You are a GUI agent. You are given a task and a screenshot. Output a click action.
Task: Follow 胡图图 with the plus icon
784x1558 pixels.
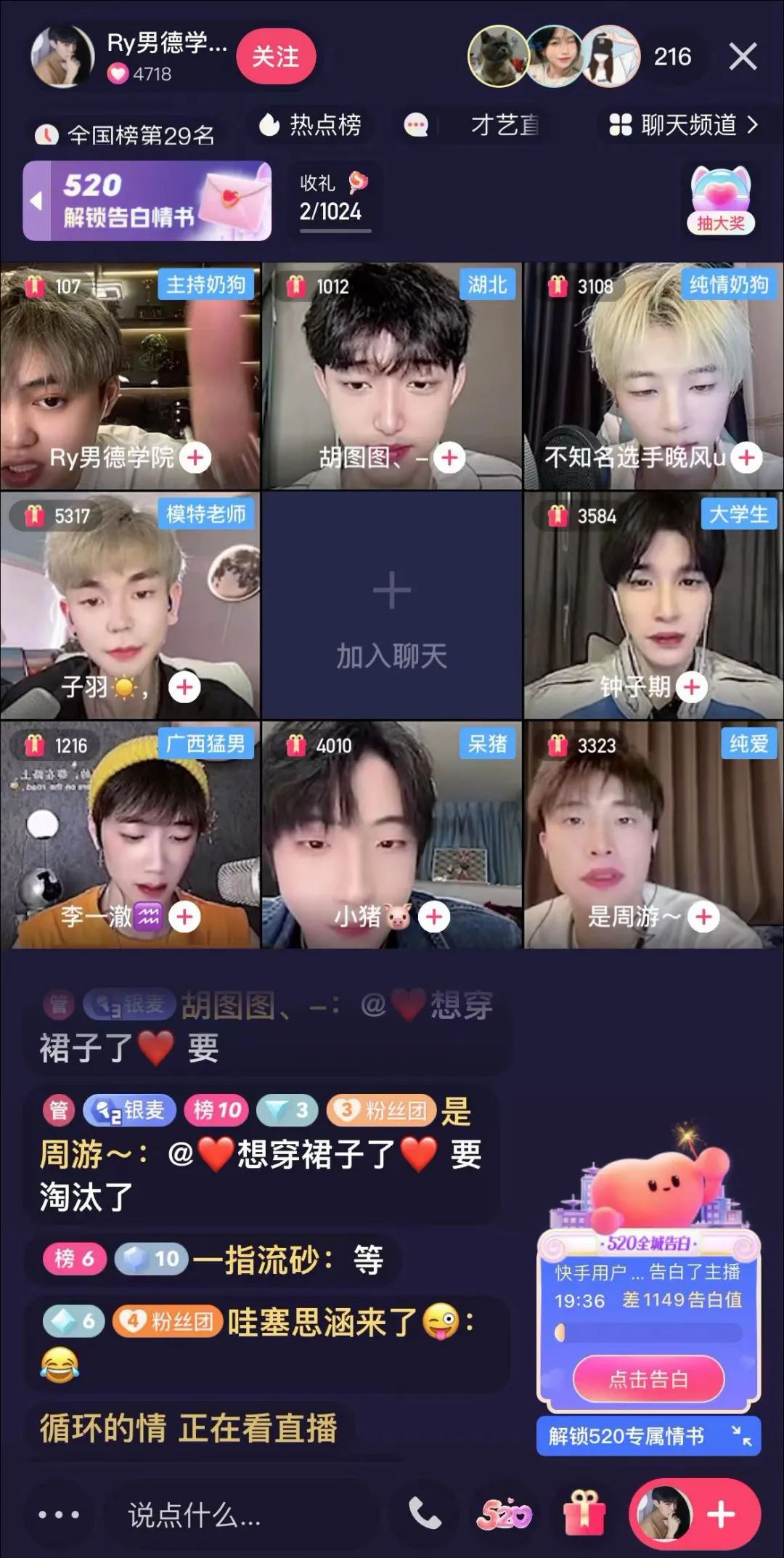coord(449,458)
